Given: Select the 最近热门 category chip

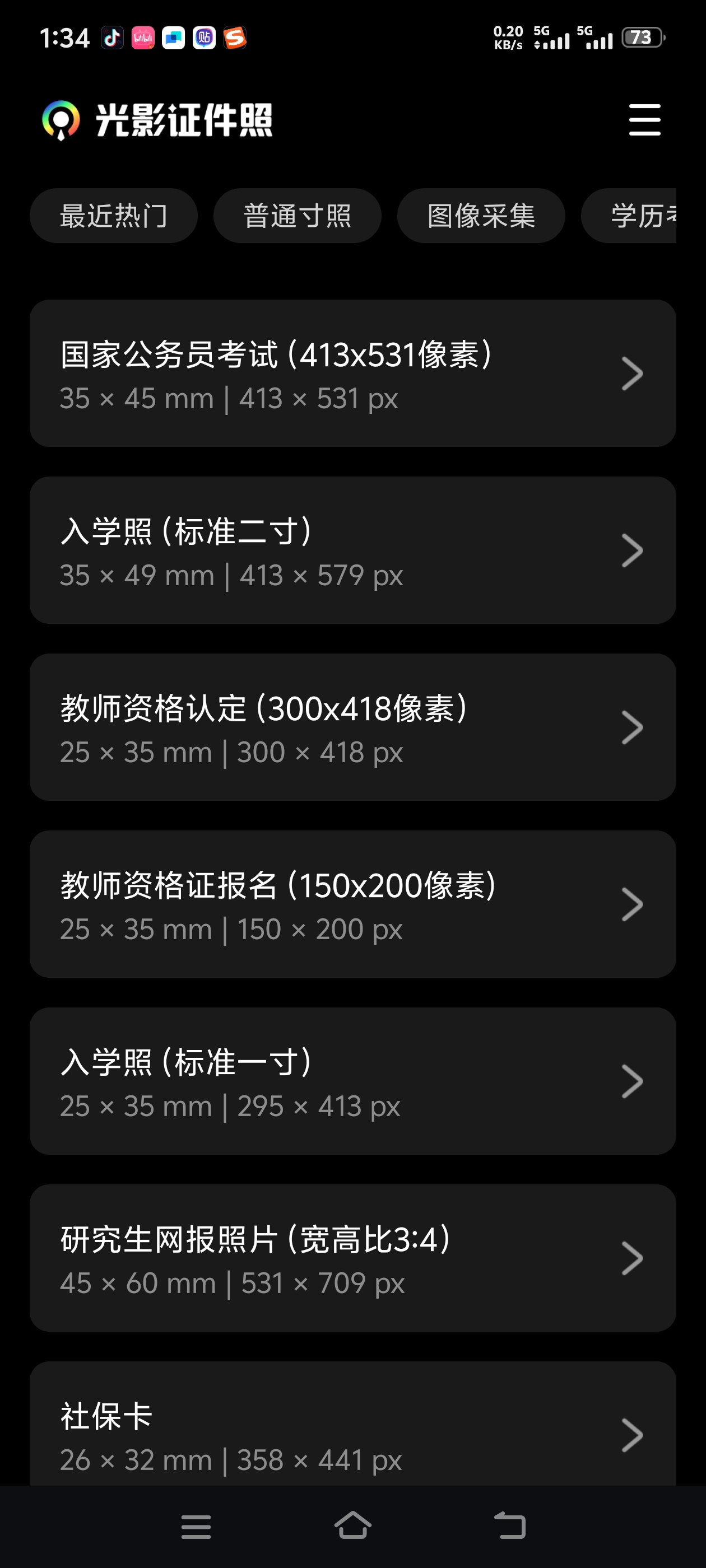Looking at the screenshot, I should [x=114, y=216].
